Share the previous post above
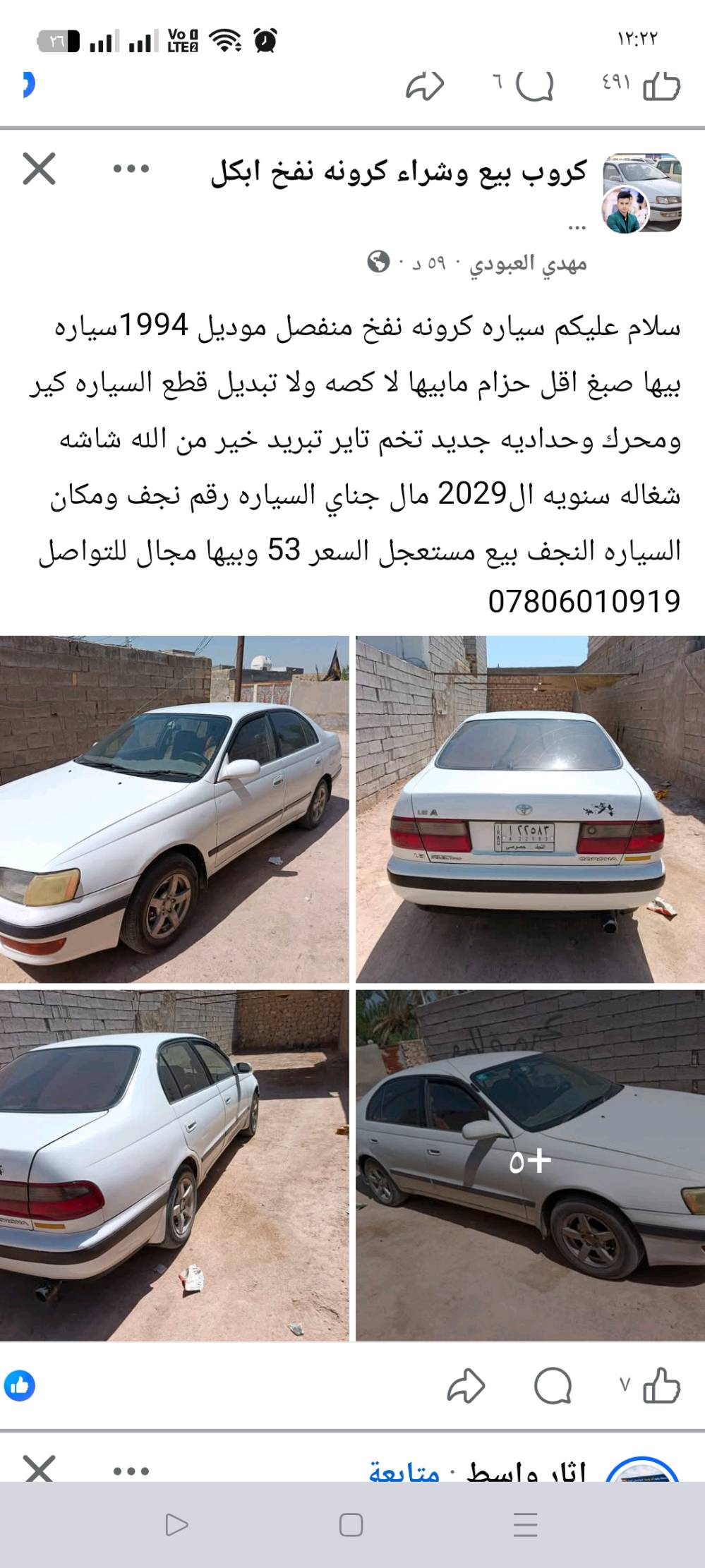 coord(425,86)
